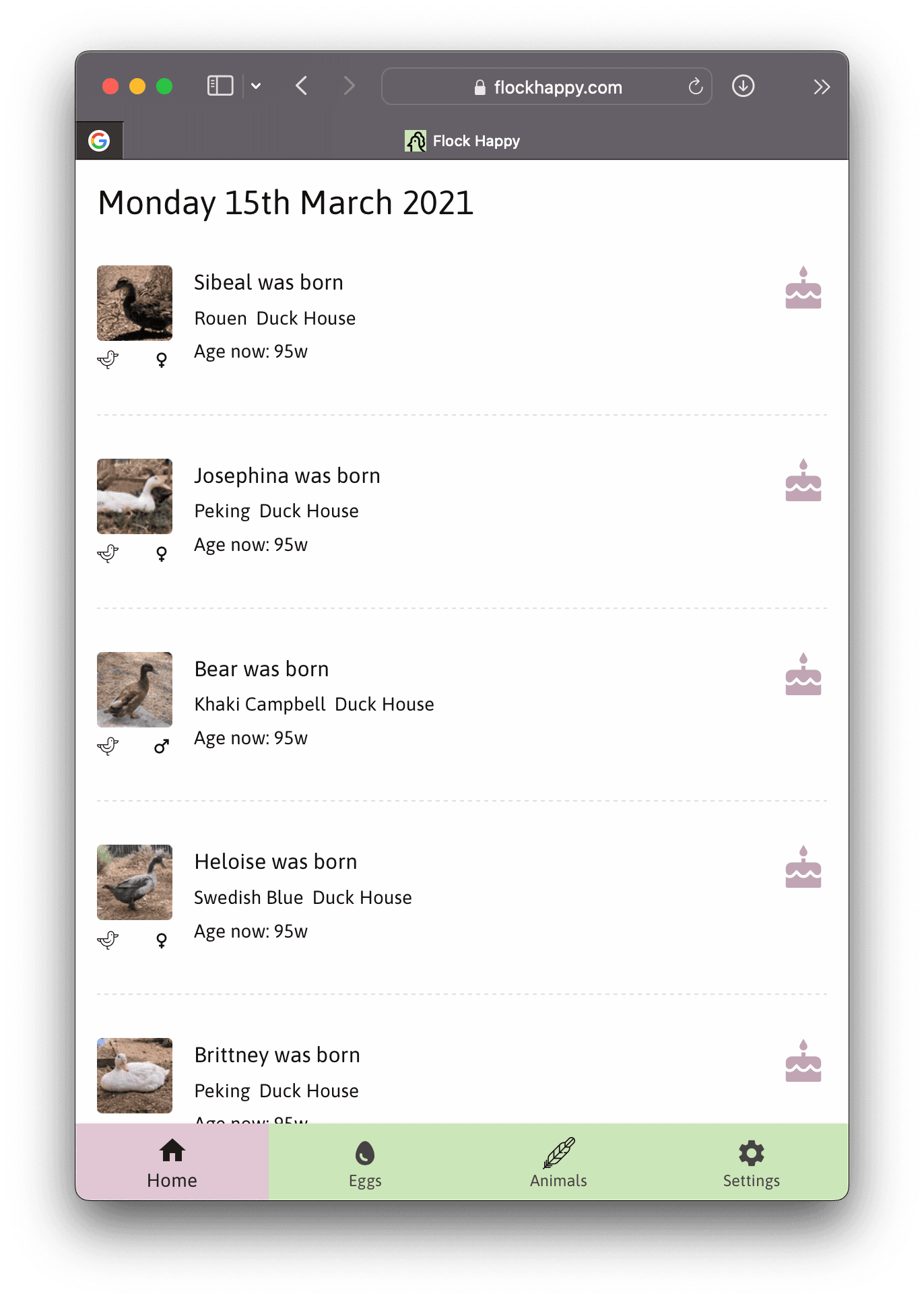Select the Eggs icon in bottom navigation
924x1300 pixels.
coord(365,1153)
